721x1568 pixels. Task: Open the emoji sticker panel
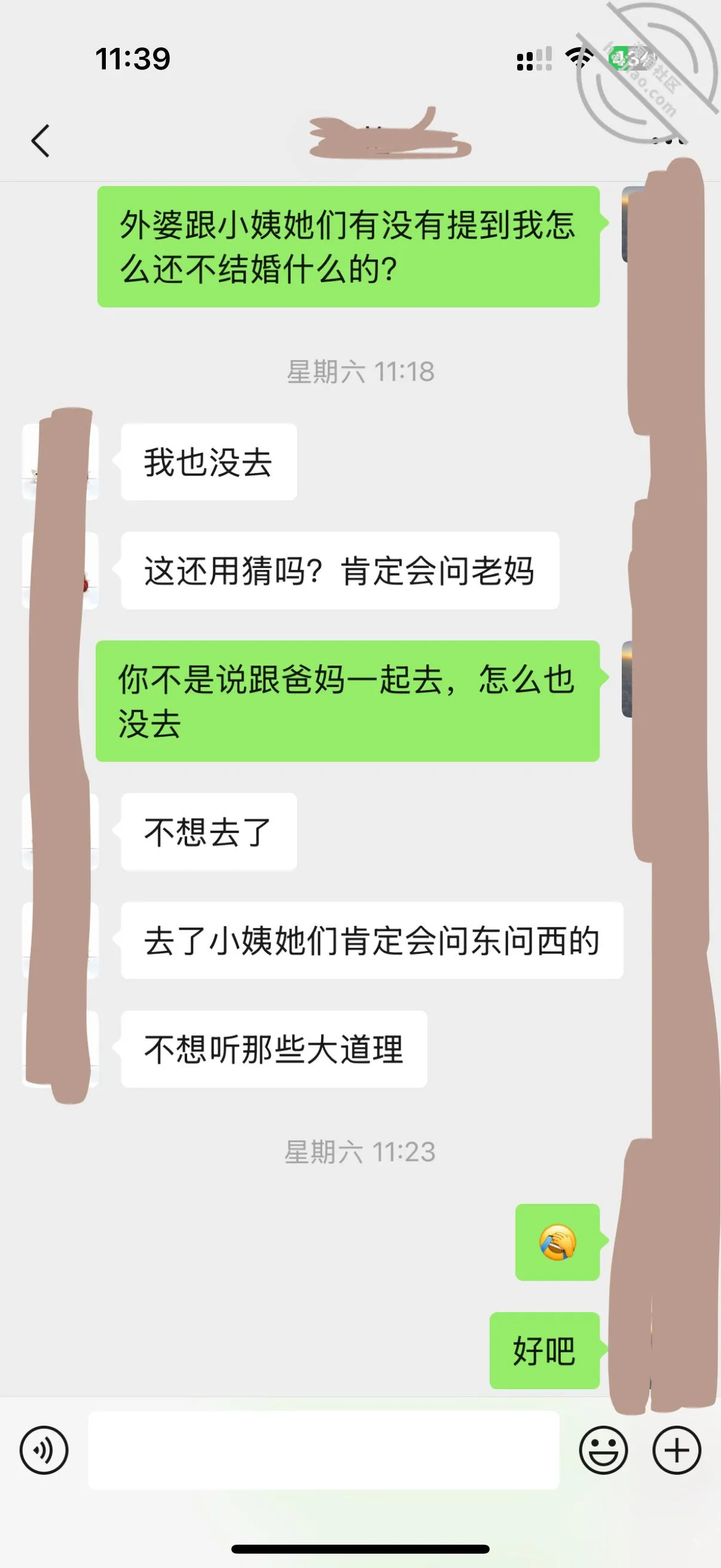point(603,1450)
